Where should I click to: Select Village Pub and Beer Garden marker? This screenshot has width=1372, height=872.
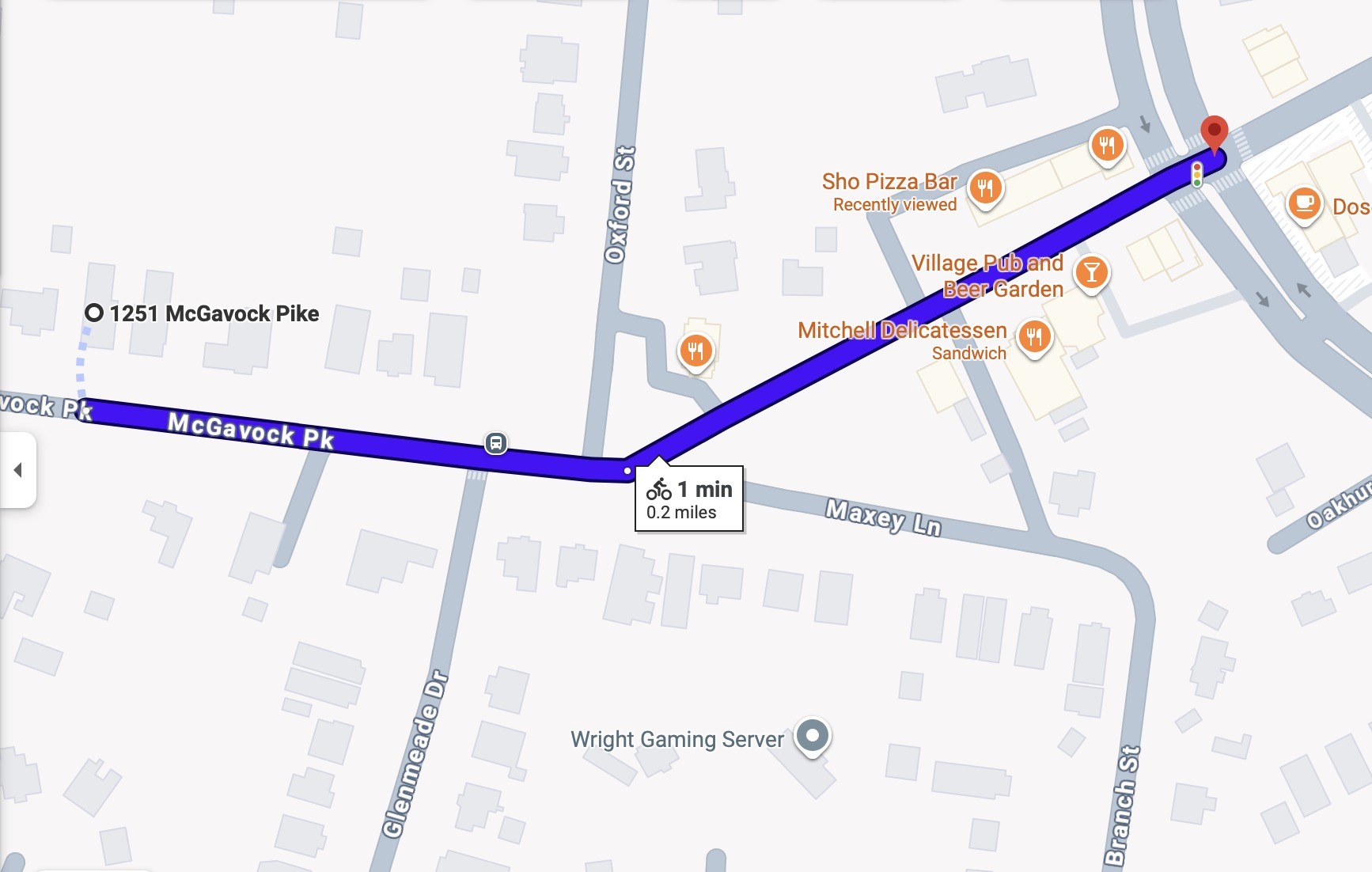pos(1091,273)
